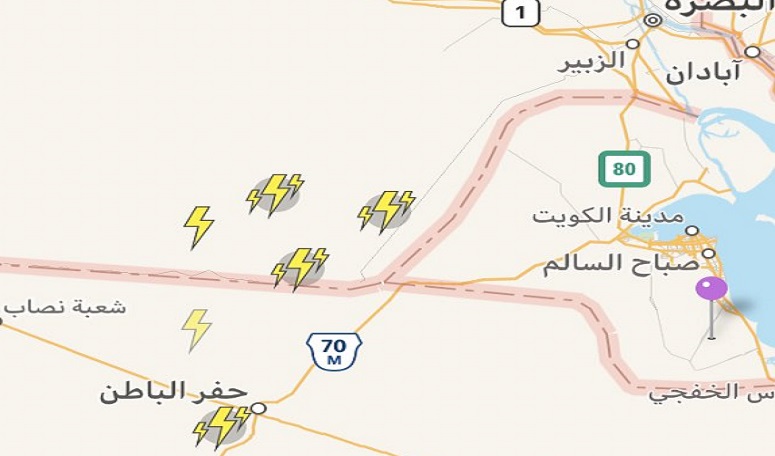Tap the purple location pin near Kuwait
The width and height of the screenshot is (775, 456).
711,291
